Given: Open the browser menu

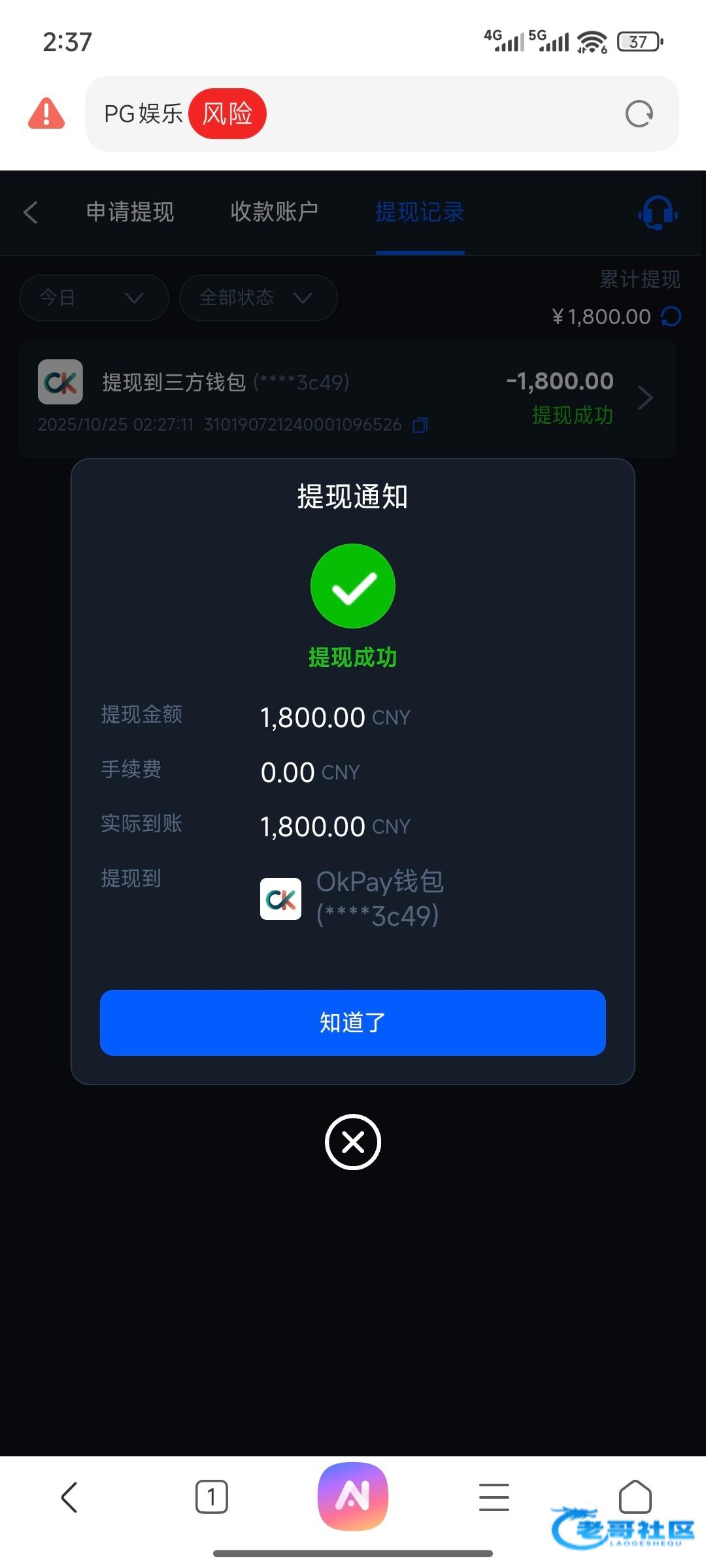Looking at the screenshot, I should point(494,1497).
